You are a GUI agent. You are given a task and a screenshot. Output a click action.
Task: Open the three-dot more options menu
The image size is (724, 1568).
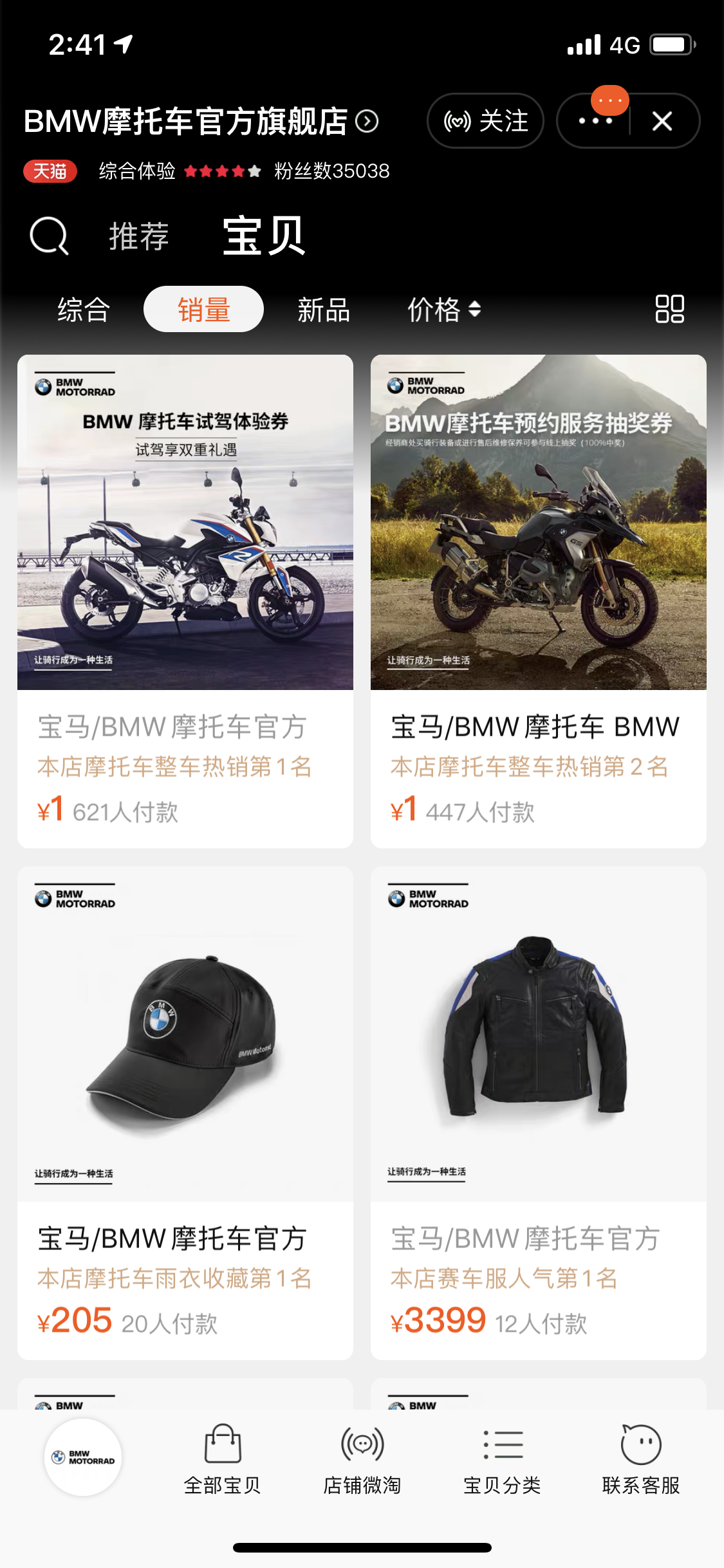click(x=595, y=121)
